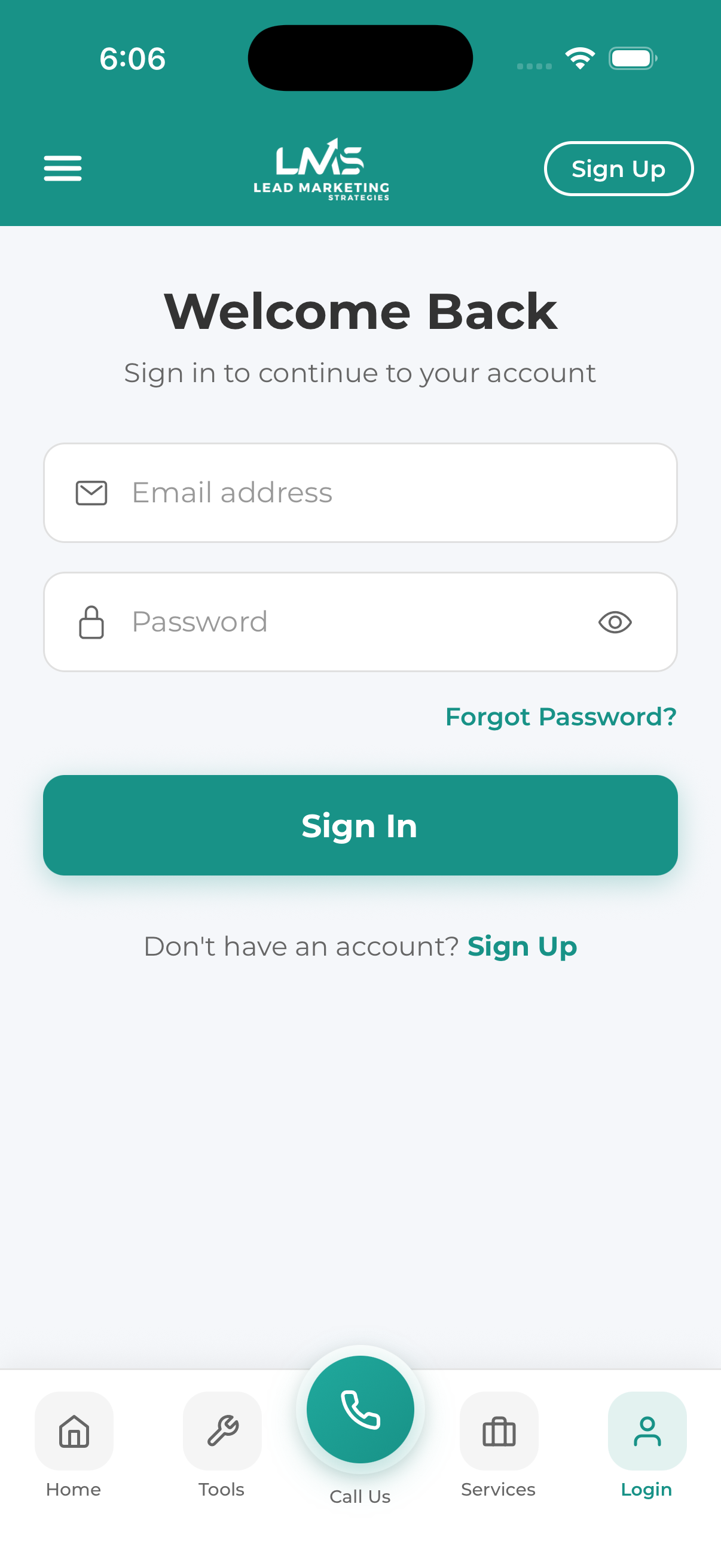
Task: Switch to the Services tab
Action: (x=499, y=1448)
